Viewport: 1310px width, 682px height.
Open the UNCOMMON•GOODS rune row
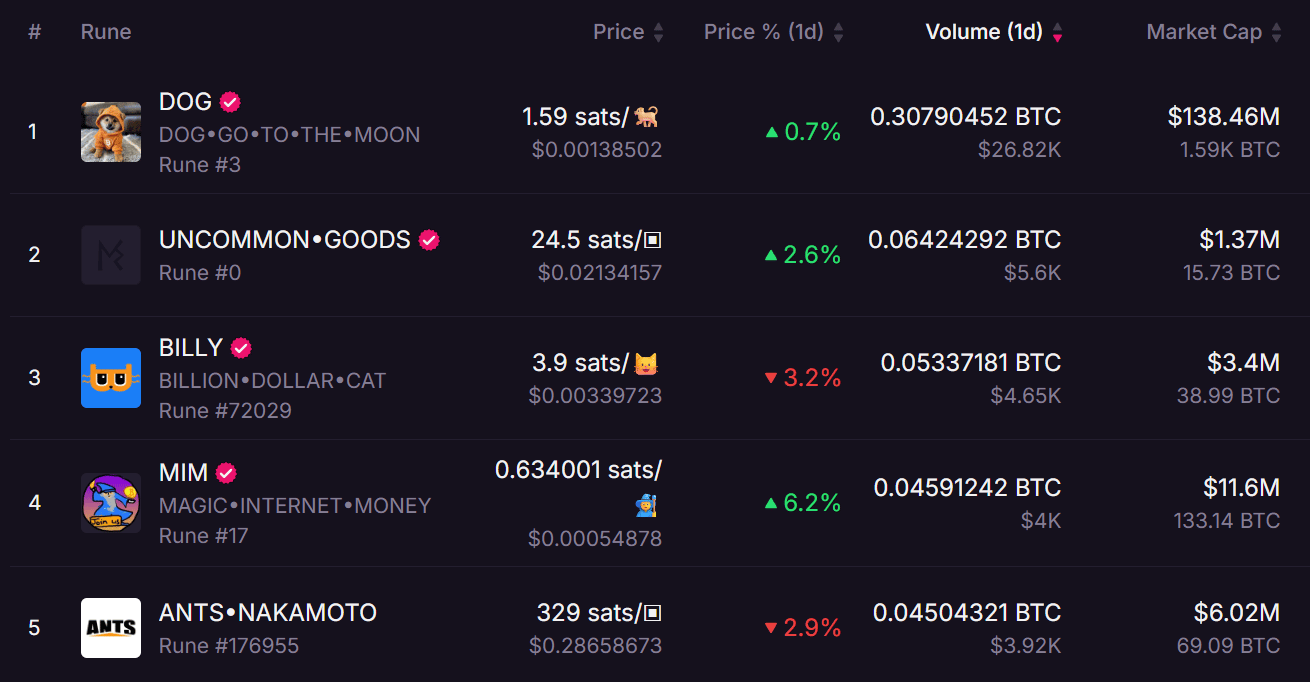tap(285, 240)
